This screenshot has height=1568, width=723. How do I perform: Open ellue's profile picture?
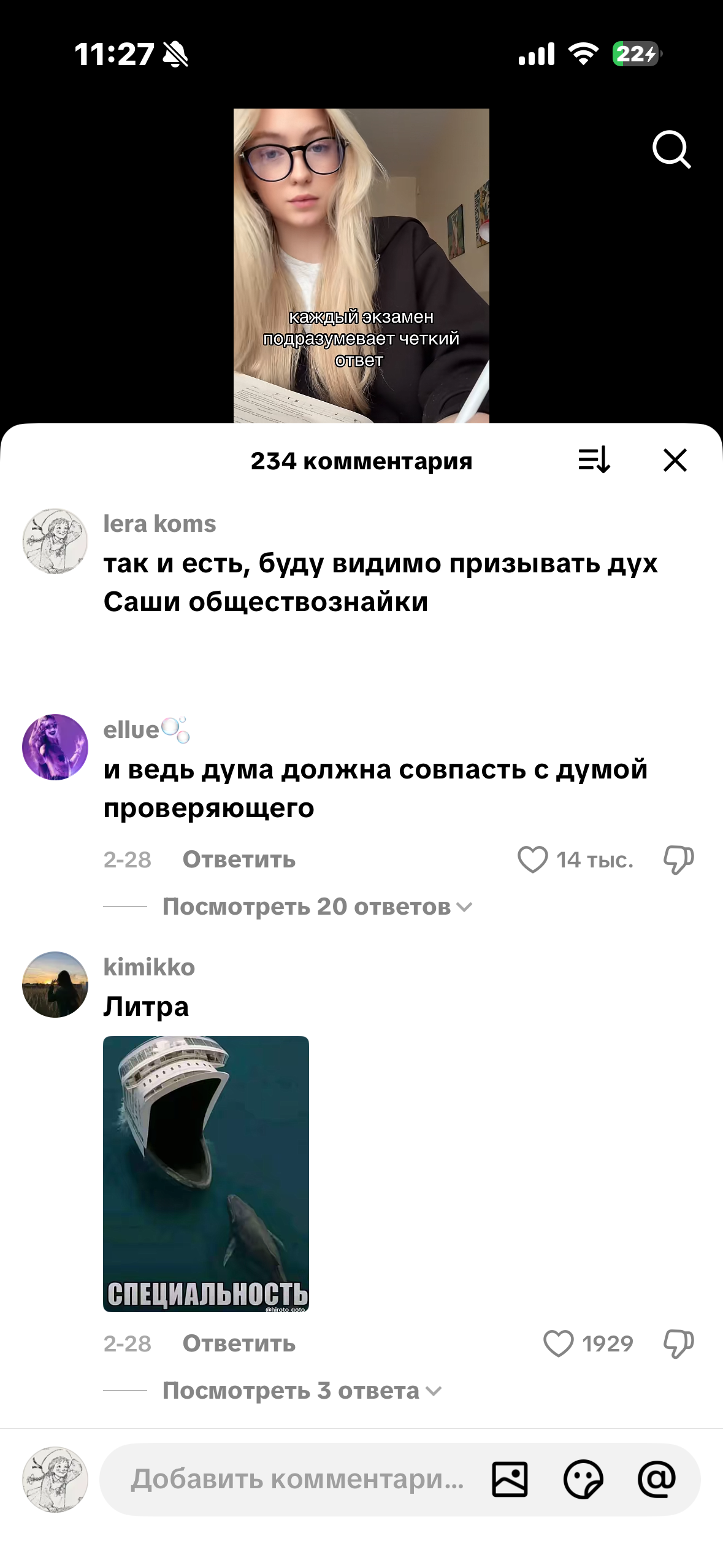(55, 747)
